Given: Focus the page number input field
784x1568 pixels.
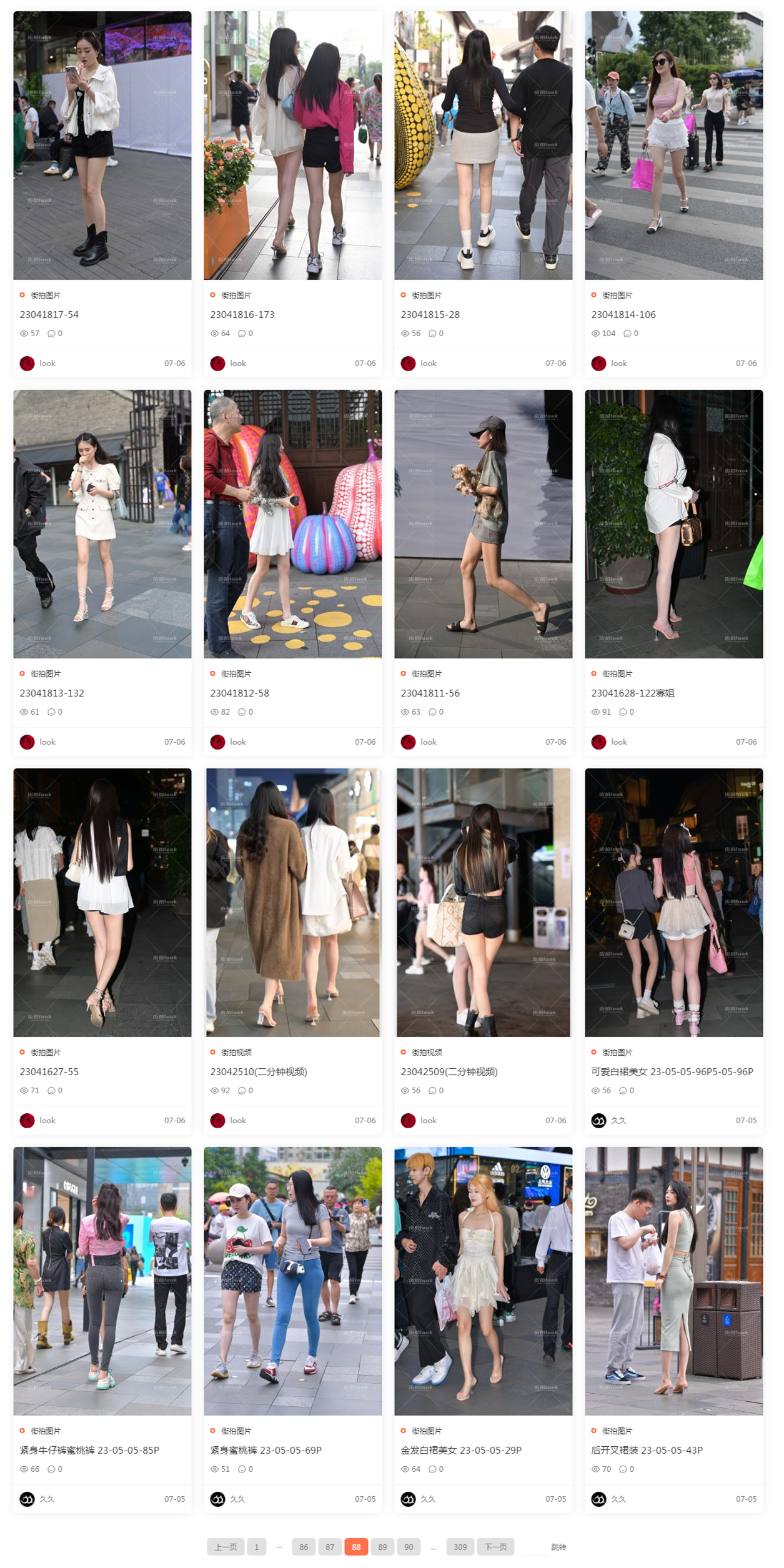Looking at the screenshot, I should 533,1547.
